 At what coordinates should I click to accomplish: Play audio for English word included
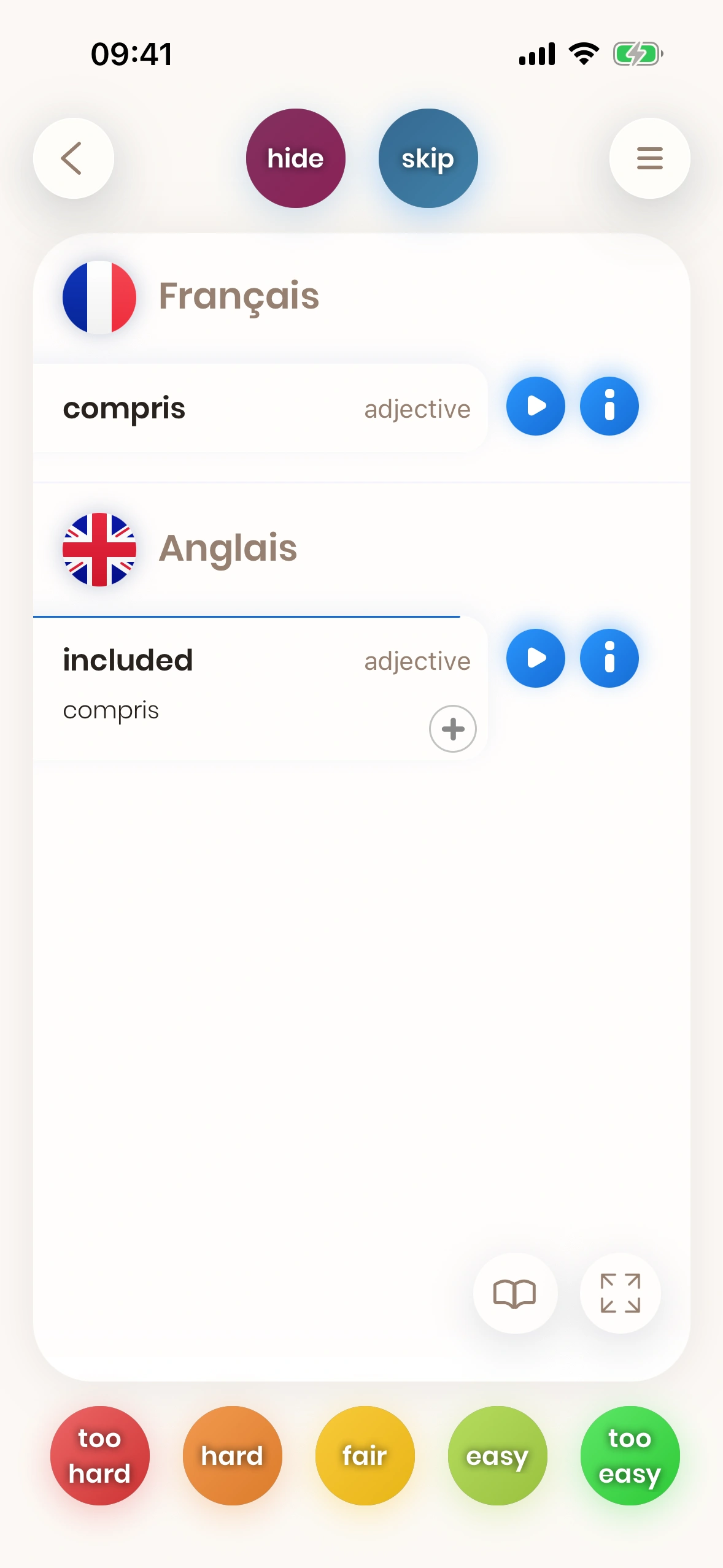[535, 658]
